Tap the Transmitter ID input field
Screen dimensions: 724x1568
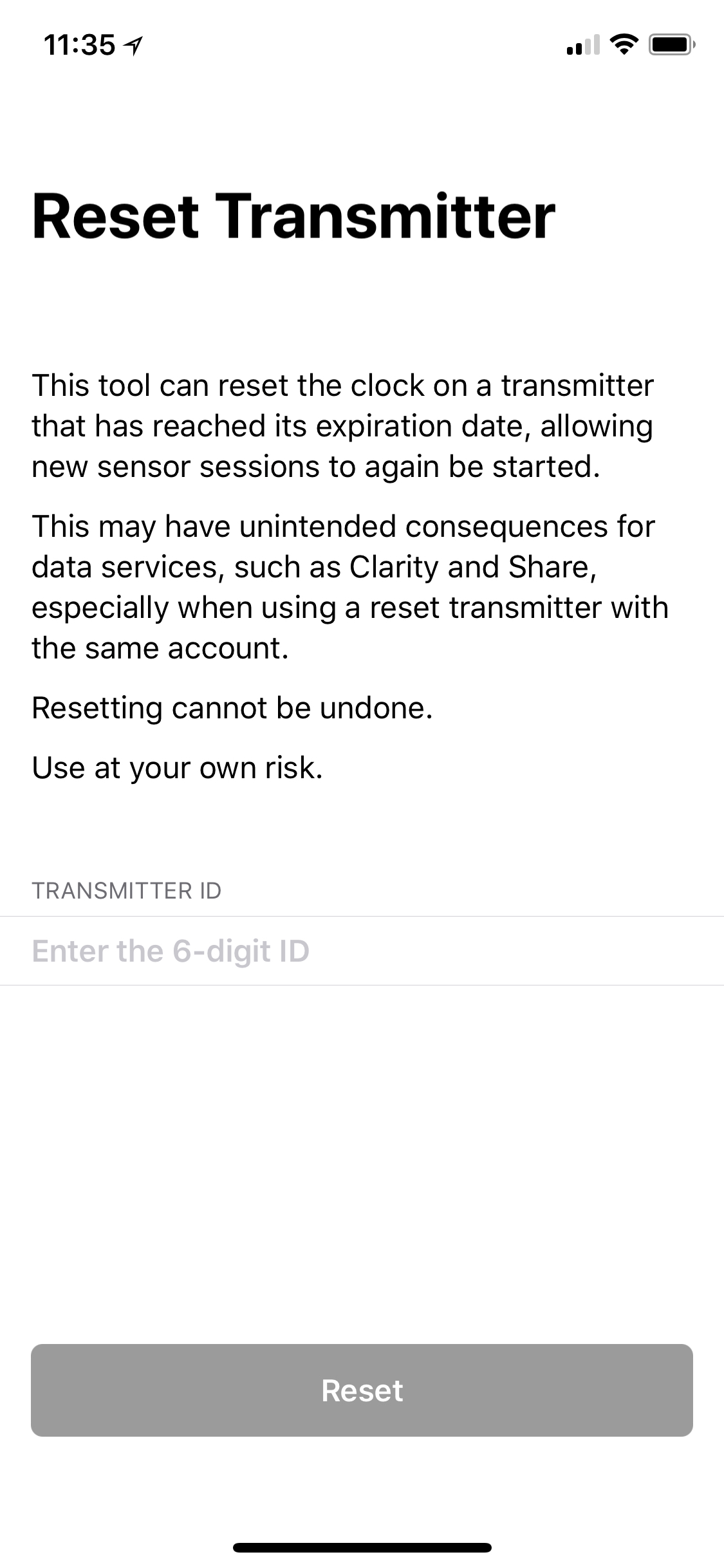362,951
